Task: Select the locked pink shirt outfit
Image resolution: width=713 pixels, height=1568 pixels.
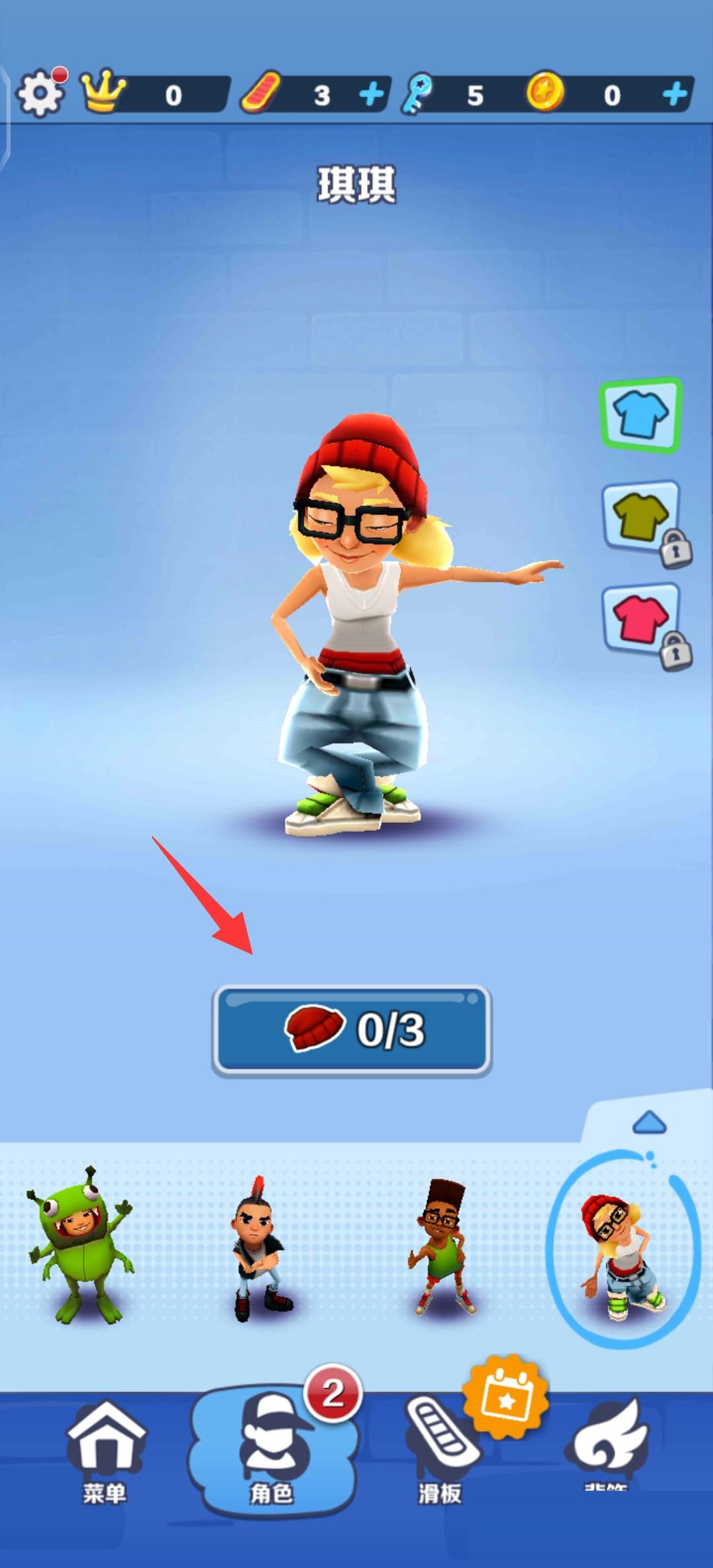Action: click(641, 619)
